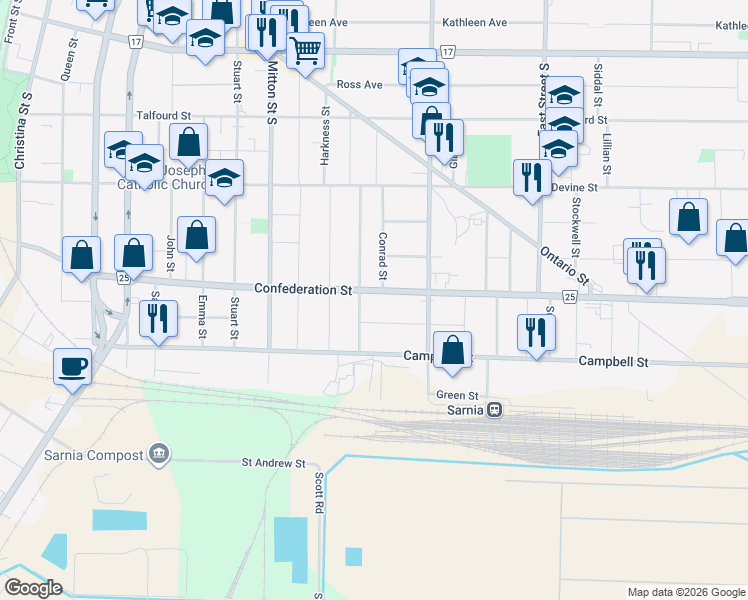Image resolution: width=748 pixels, height=600 pixels.
Task: Tap the shopping bag marker on Campbell St
Action: click(452, 349)
